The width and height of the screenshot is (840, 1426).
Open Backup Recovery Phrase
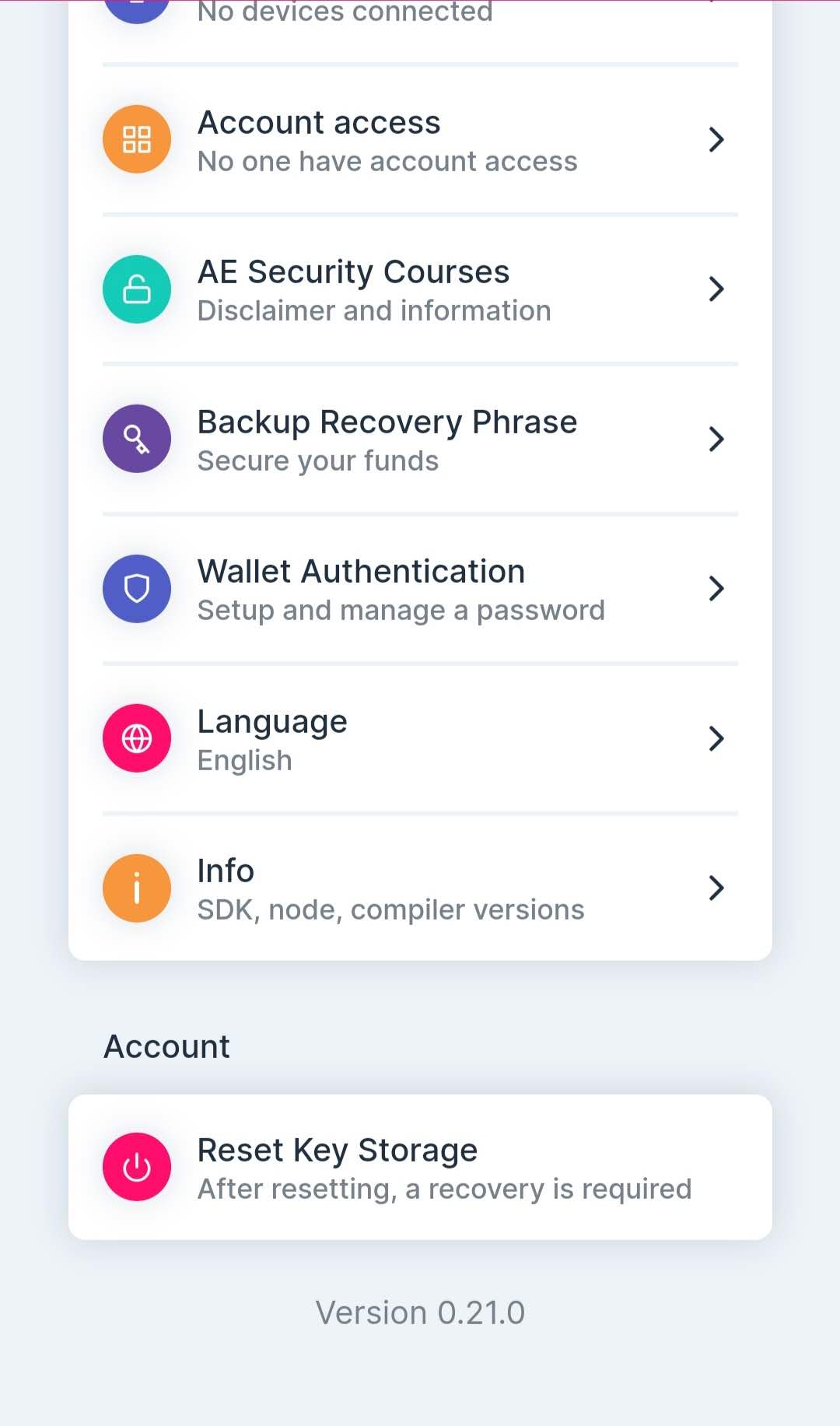(420, 439)
